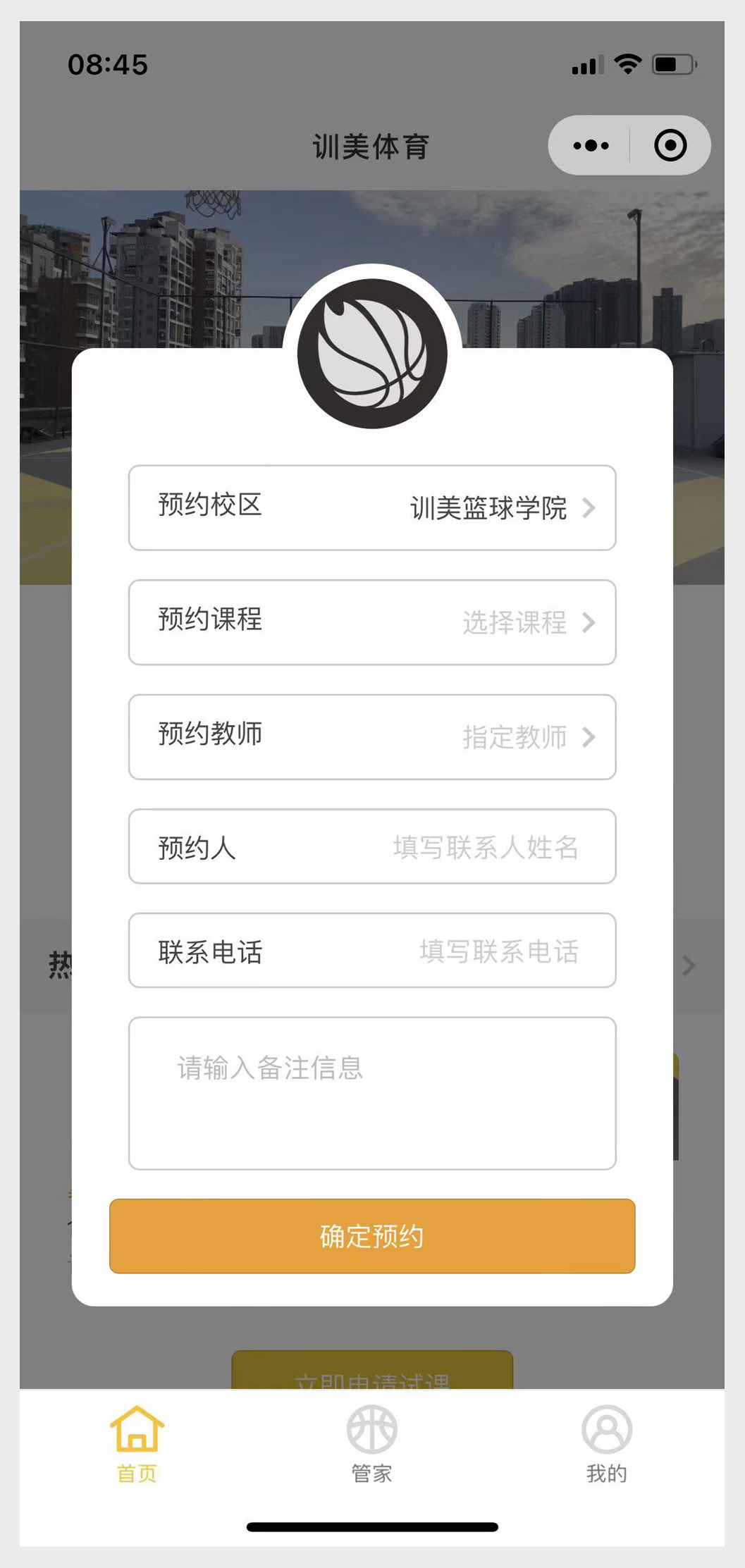Focus the 预约人 contact name field
The height and width of the screenshot is (1568, 745).
pos(372,846)
